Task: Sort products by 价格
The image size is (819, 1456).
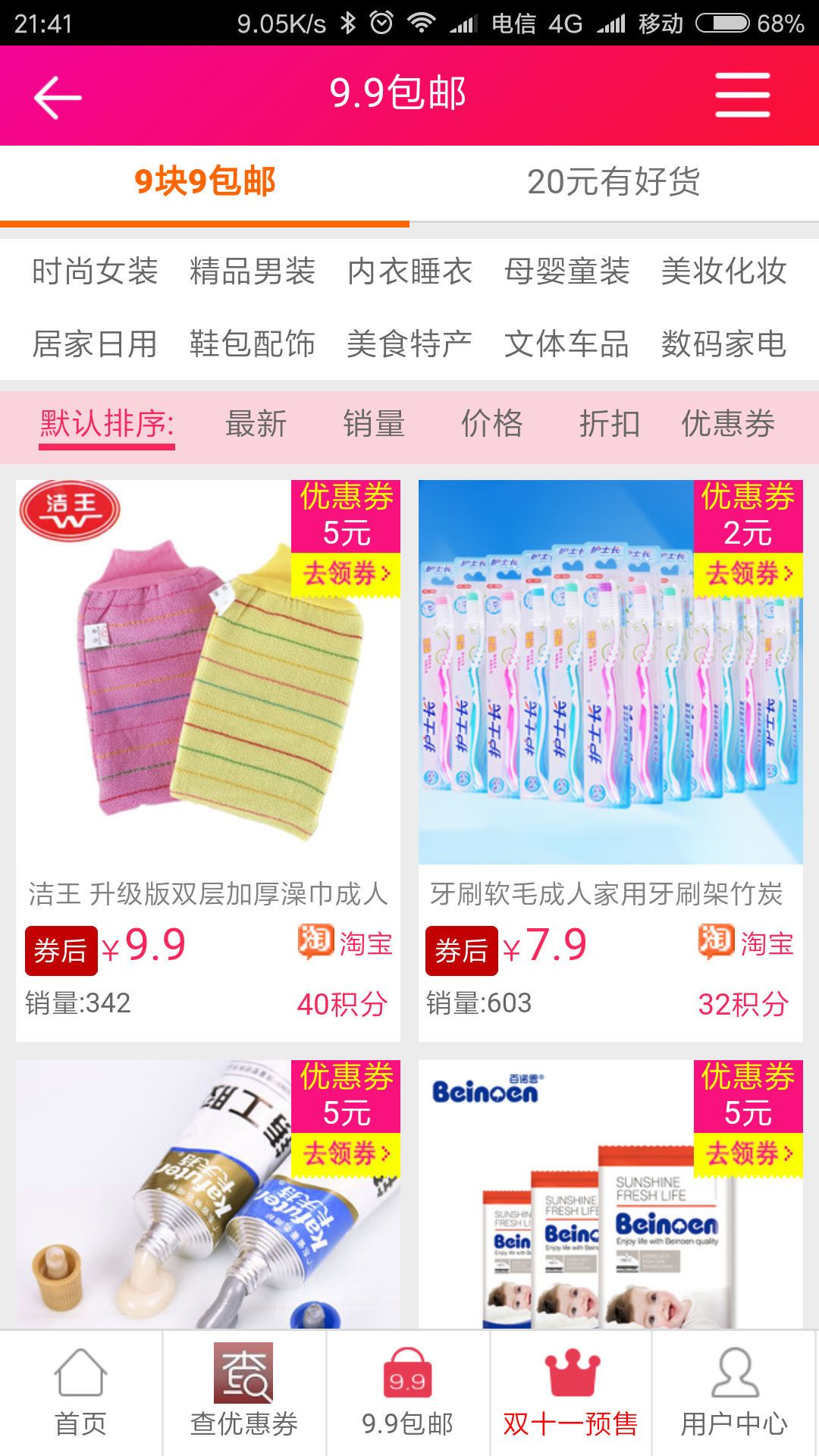Action: click(492, 424)
